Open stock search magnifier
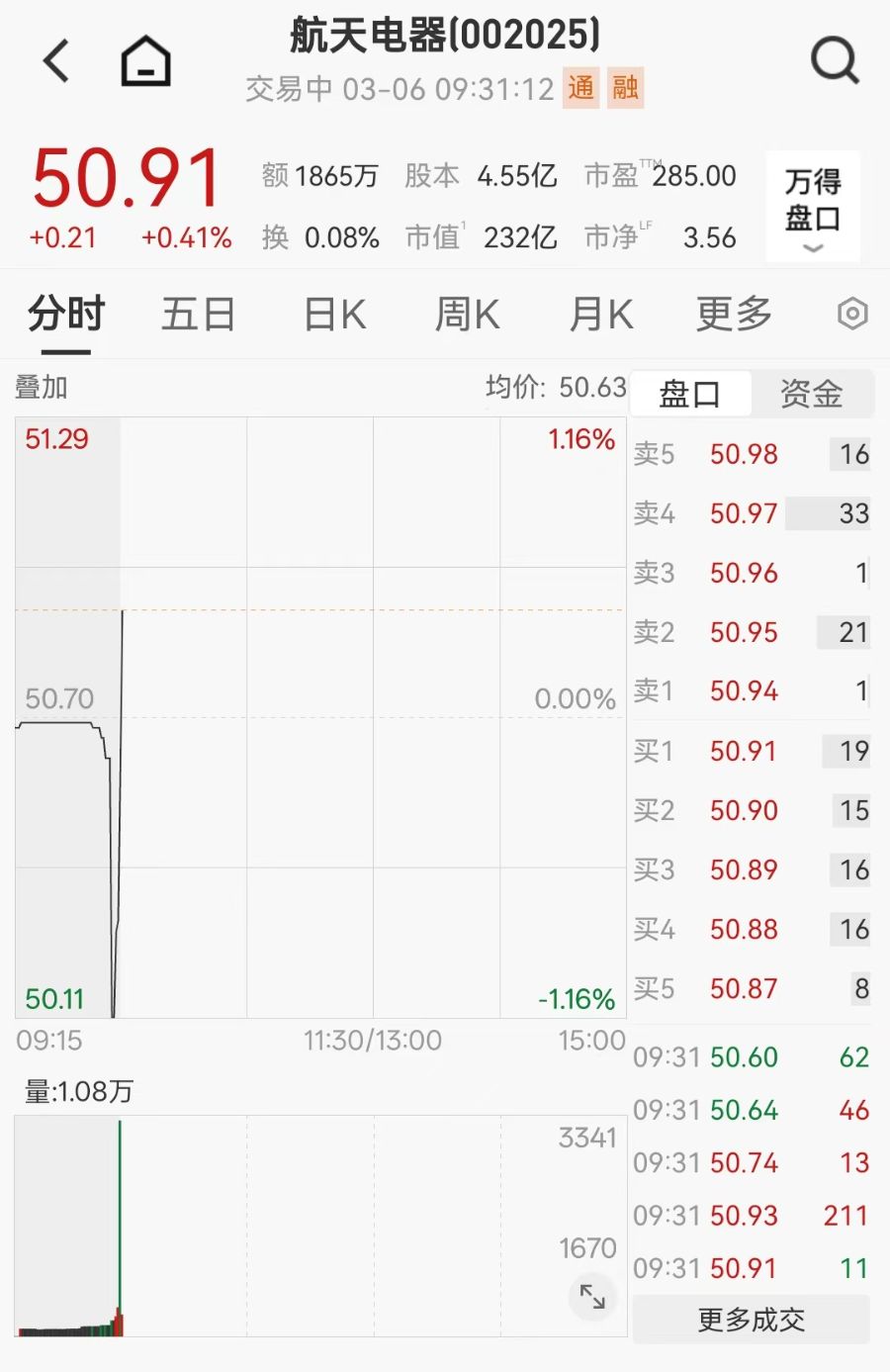The height and width of the screenshot is (1372, 890). tap(835, 61)
